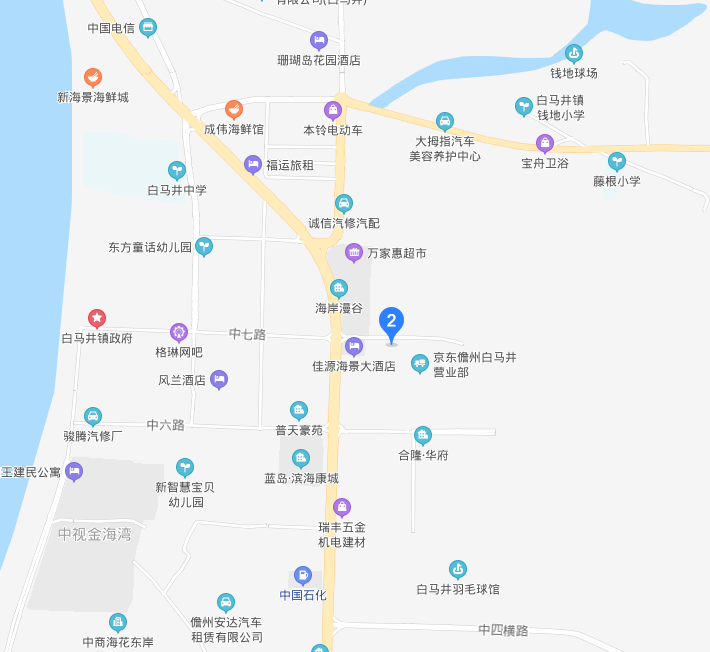Viewport: 710px width, 652px height.
Task: Select 诚信汽修汽配 auto repair marker
Action: 344,203
